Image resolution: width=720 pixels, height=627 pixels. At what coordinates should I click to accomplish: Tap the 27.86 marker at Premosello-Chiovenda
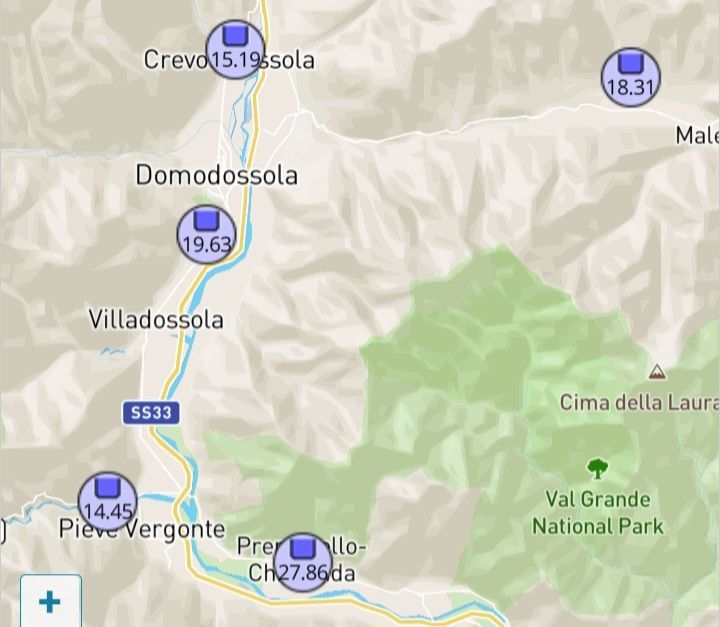pyautogui.click(x=302, y=562)
